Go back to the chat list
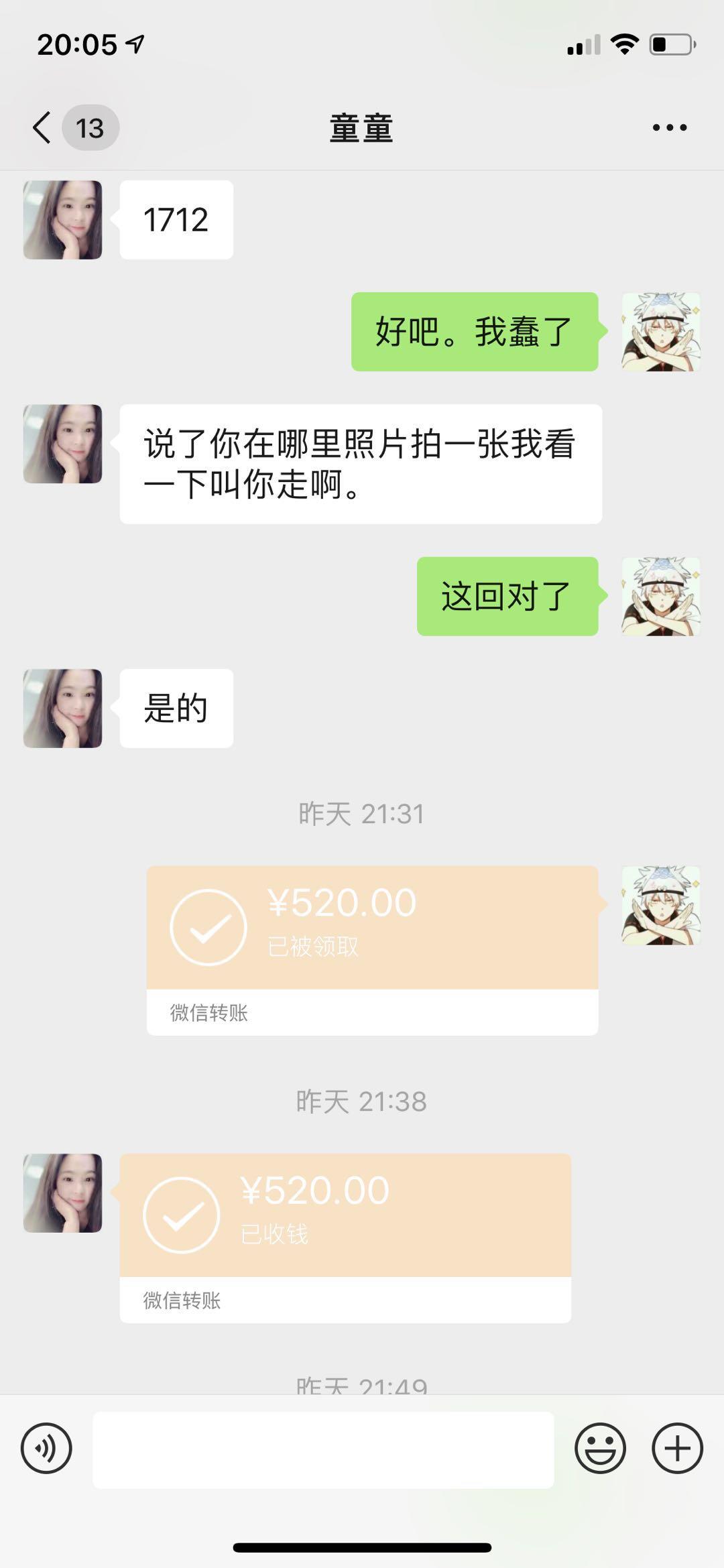724x1568 pixels. click(x=43, y=127)
